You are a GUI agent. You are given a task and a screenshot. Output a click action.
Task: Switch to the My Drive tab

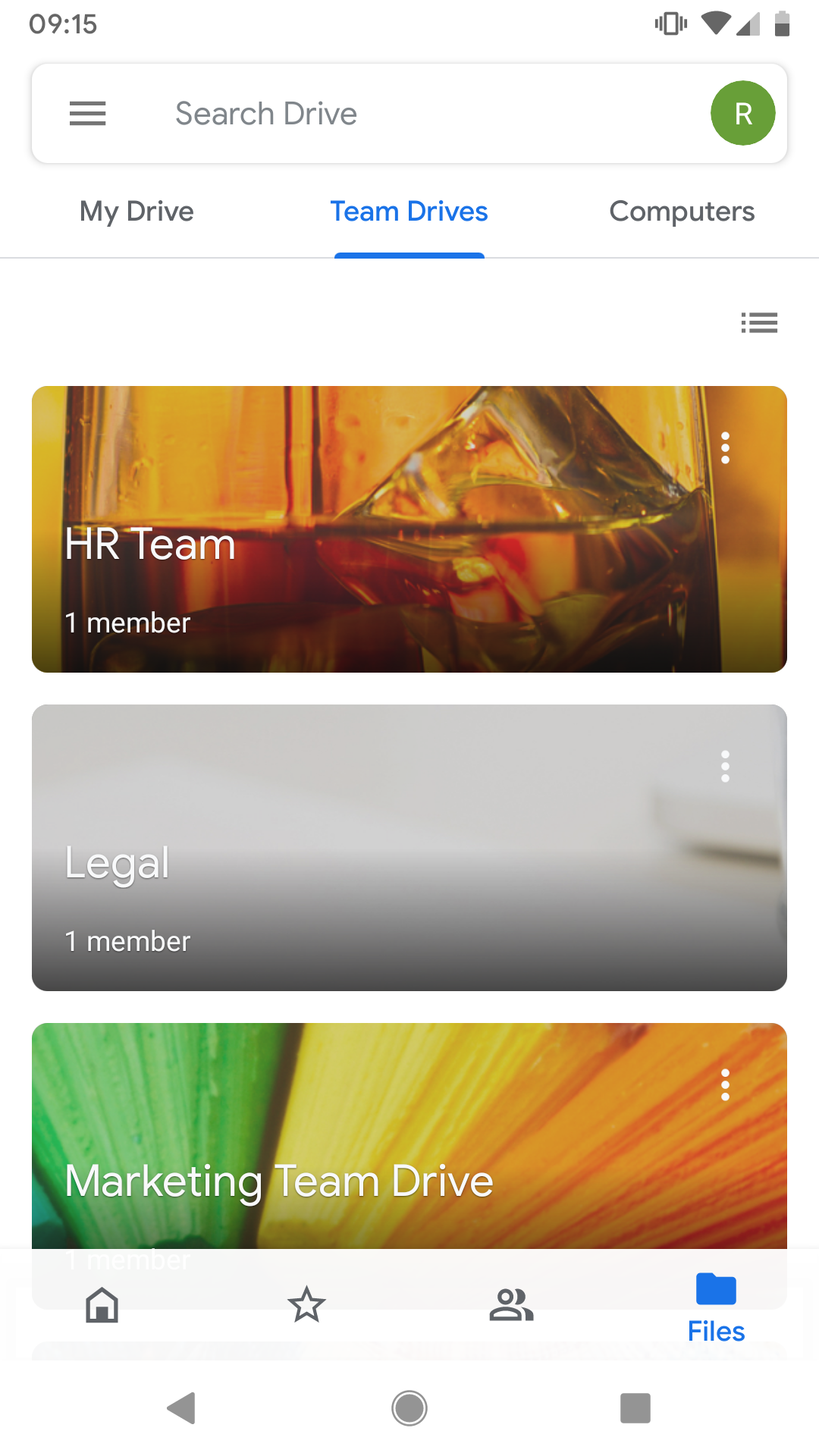click(x=136, y=212)
